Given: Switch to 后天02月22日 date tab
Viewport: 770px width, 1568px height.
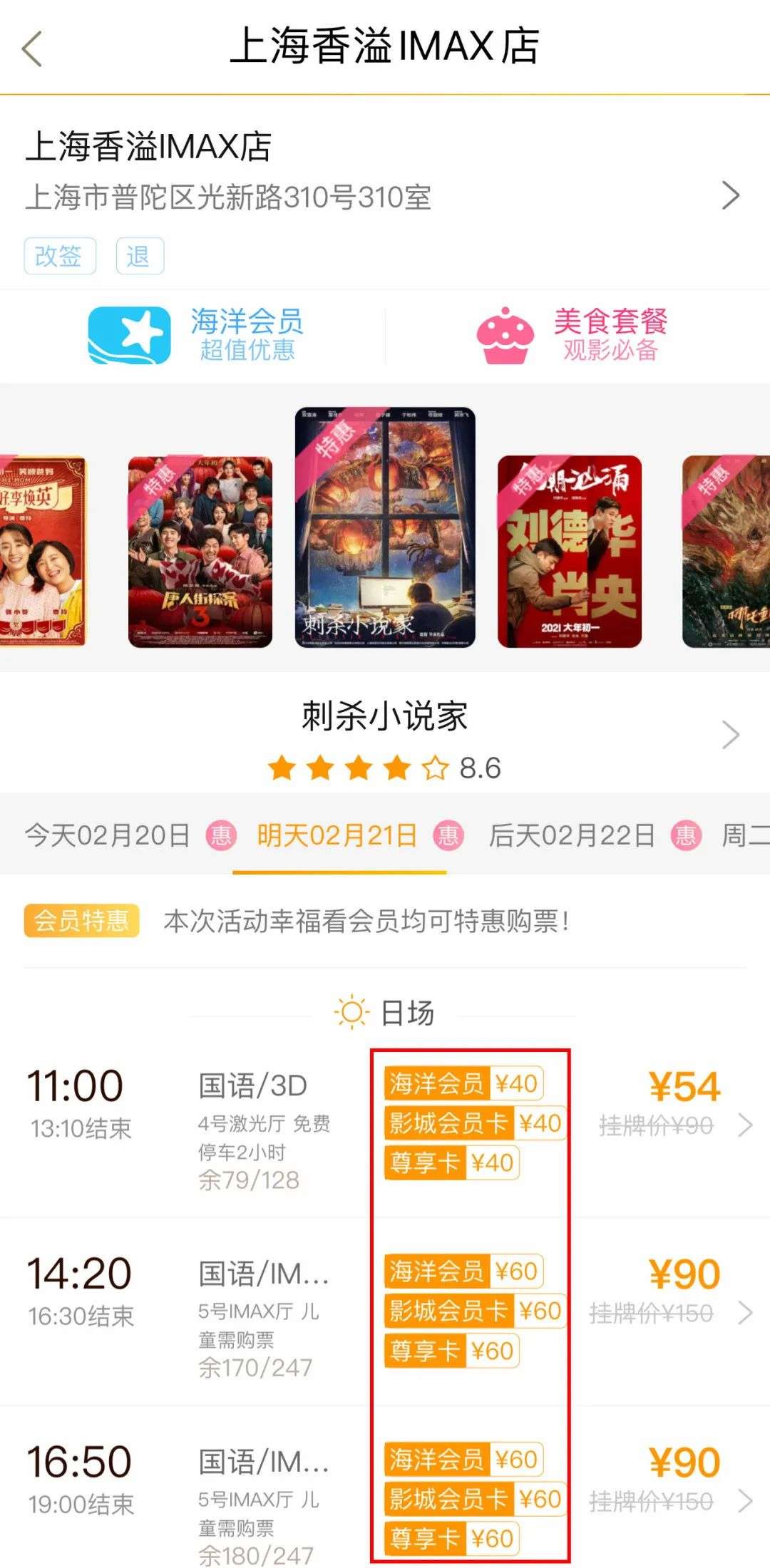Looking at the screenshot, I should coord(572,835).
